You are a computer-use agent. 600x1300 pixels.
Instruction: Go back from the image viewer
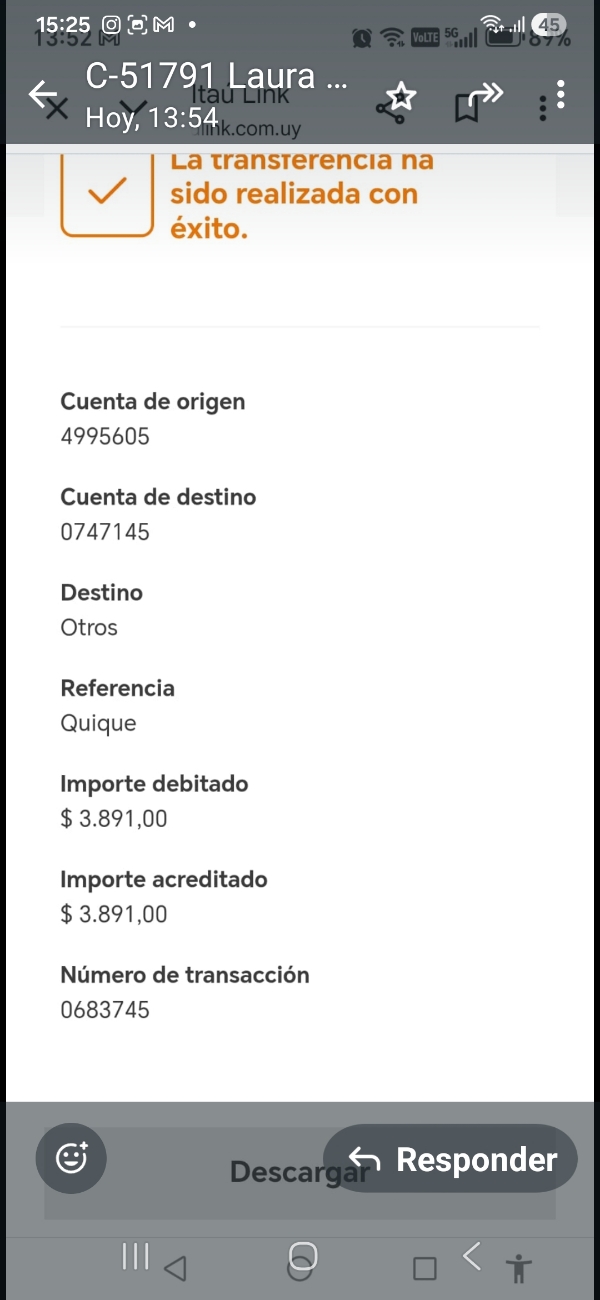(42, 95)
